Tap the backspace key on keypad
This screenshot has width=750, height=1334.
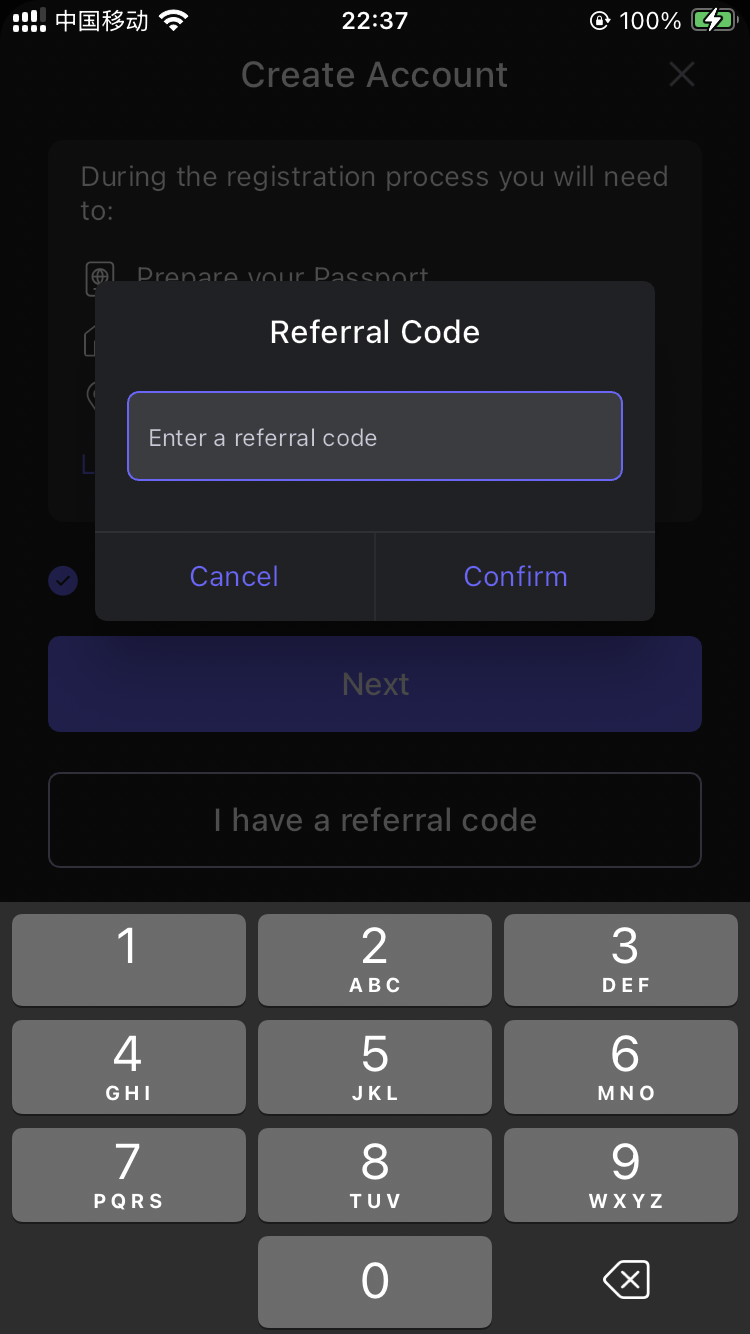pos(626,1280)
